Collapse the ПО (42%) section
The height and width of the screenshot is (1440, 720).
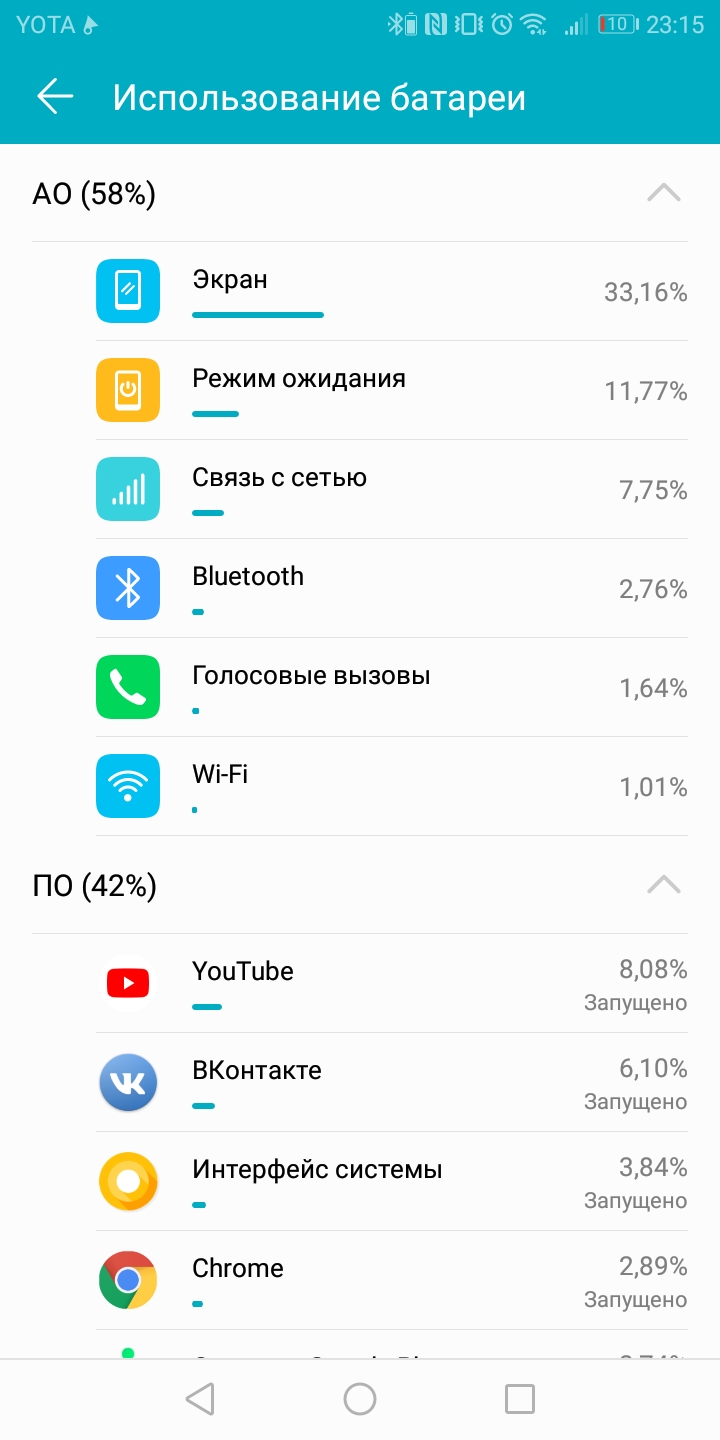[663, 885]
